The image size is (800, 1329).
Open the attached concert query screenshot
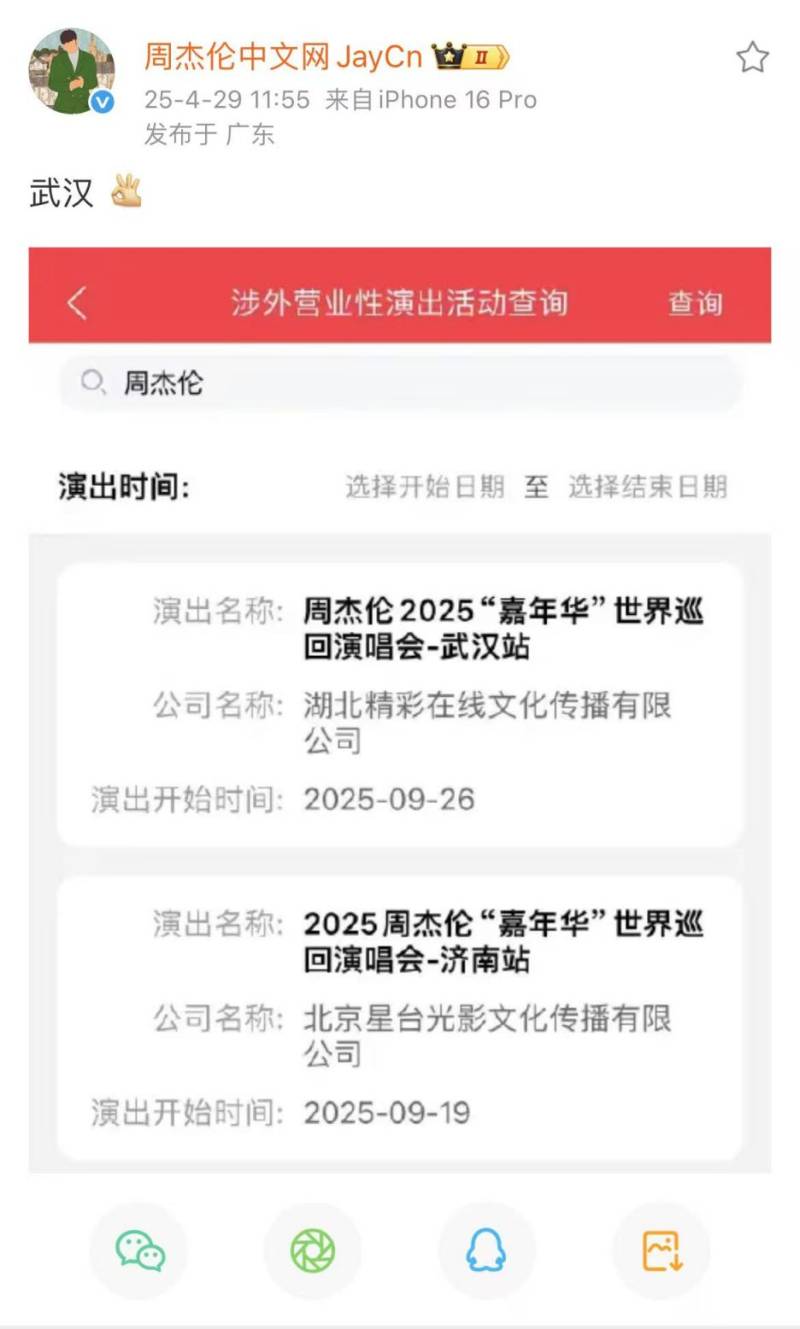point(400,710)
